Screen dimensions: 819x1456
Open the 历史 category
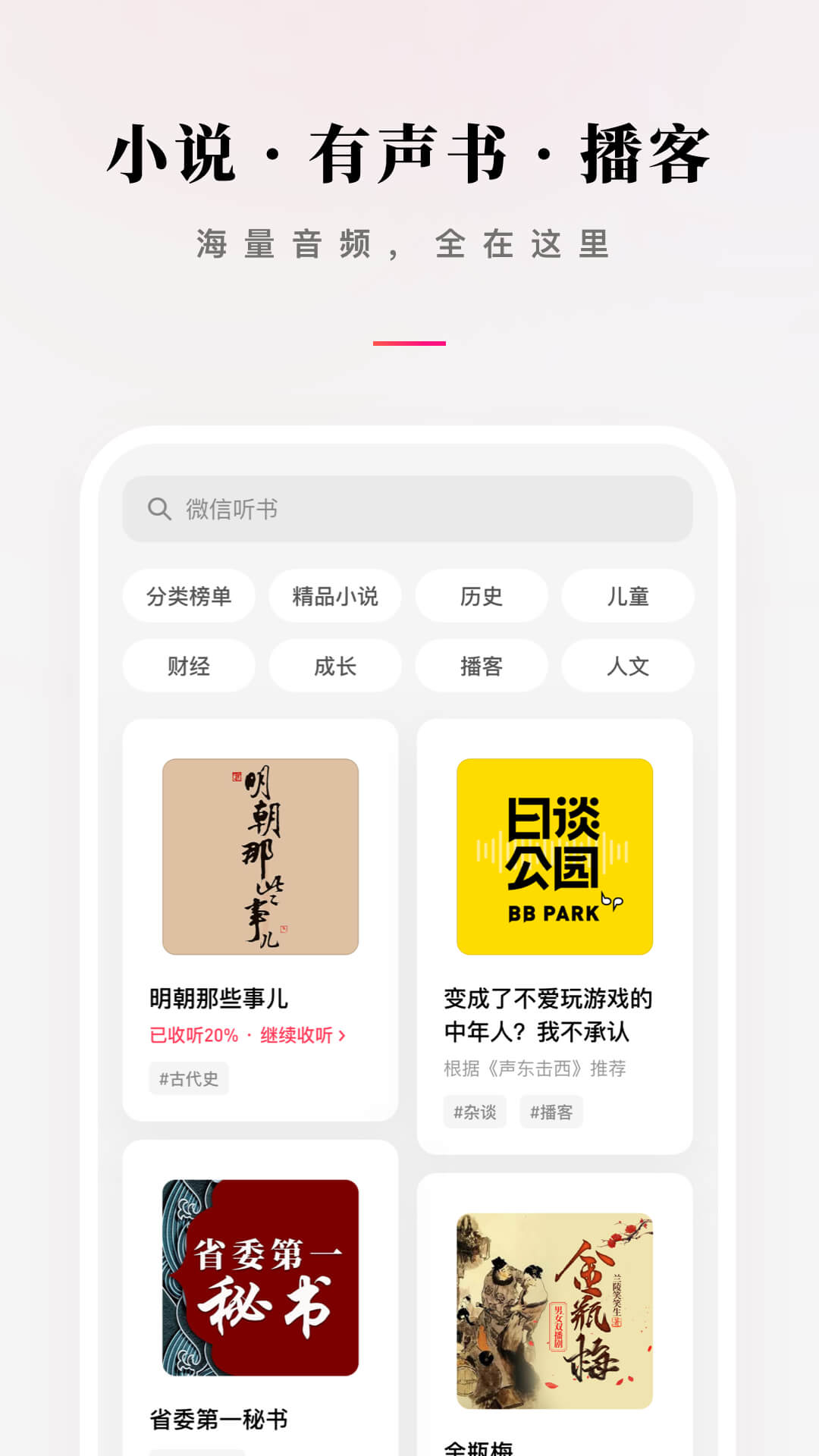point(481,596)
